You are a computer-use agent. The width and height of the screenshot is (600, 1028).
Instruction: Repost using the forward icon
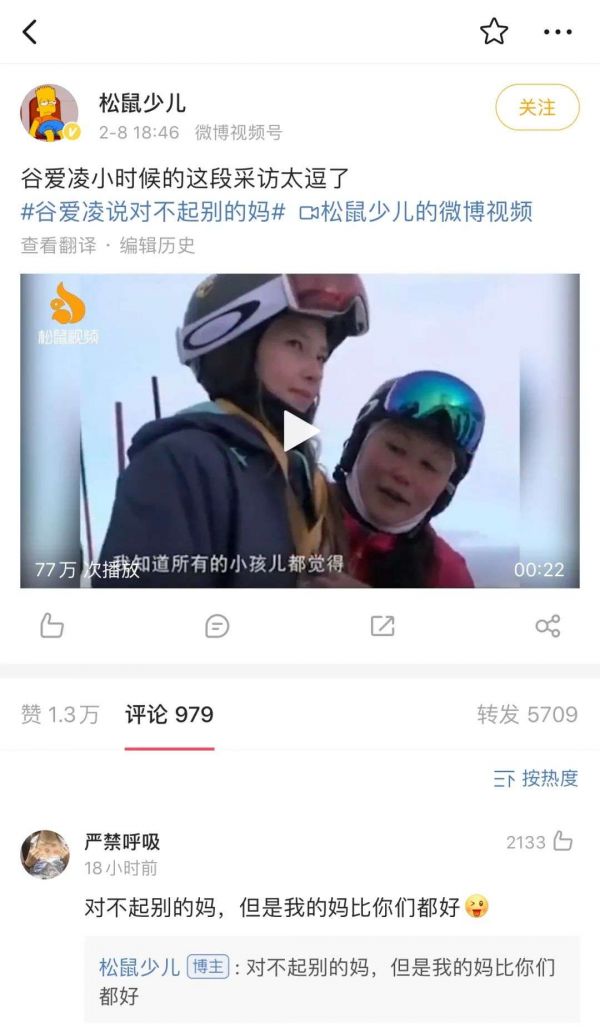pos(382,626)
